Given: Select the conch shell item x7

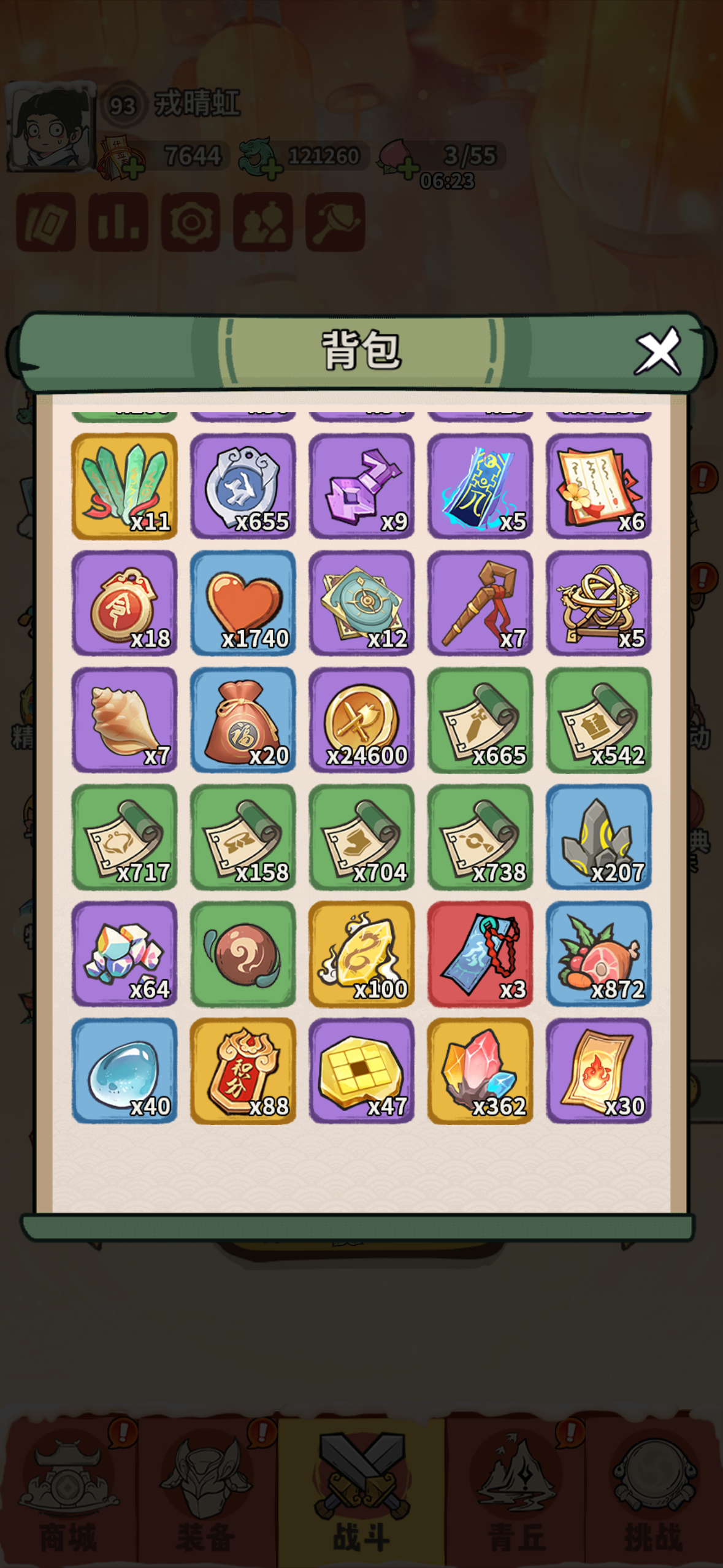Looking at the screenshot, I should pos(124,720).
